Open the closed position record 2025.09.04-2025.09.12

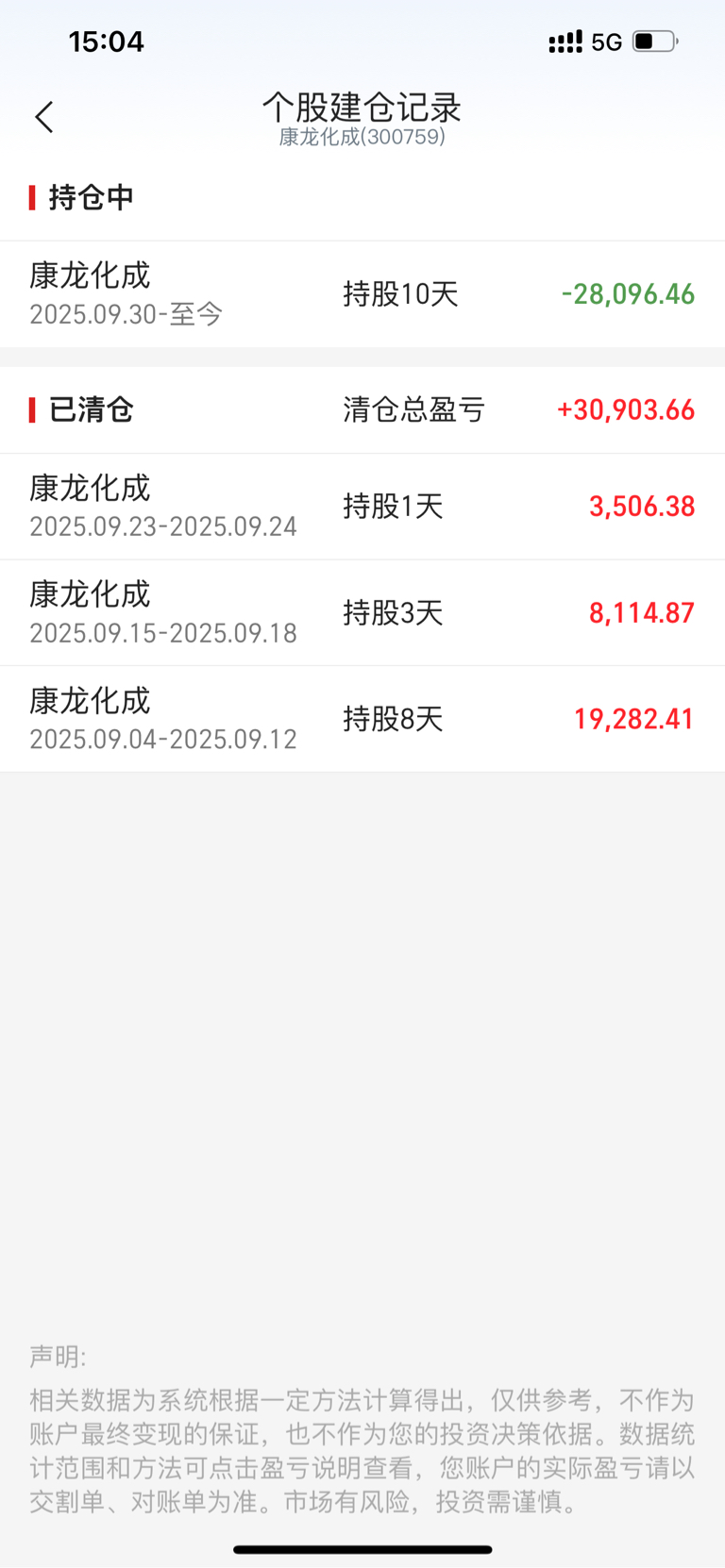362,719
